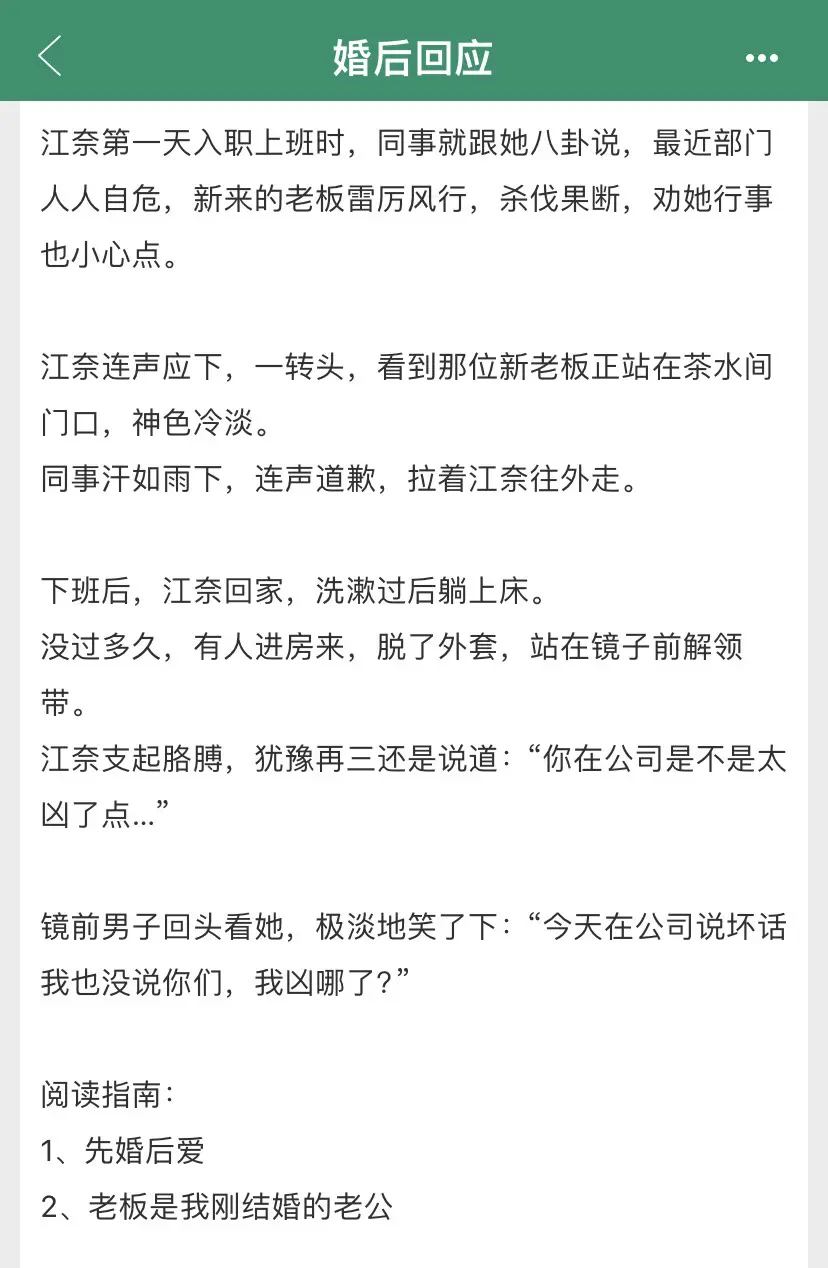Tap the title 婚后回应 in the header

(413, 57)
